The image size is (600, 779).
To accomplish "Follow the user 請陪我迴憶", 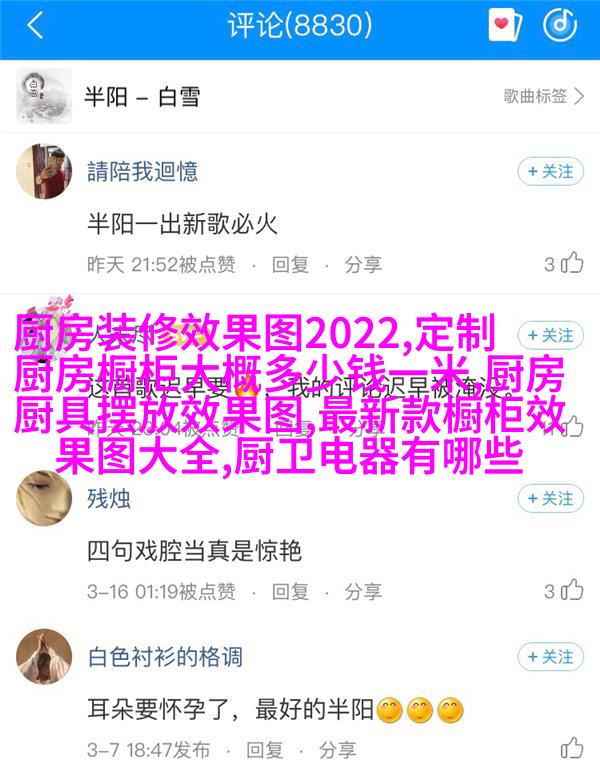I will [x=550, y=172].
